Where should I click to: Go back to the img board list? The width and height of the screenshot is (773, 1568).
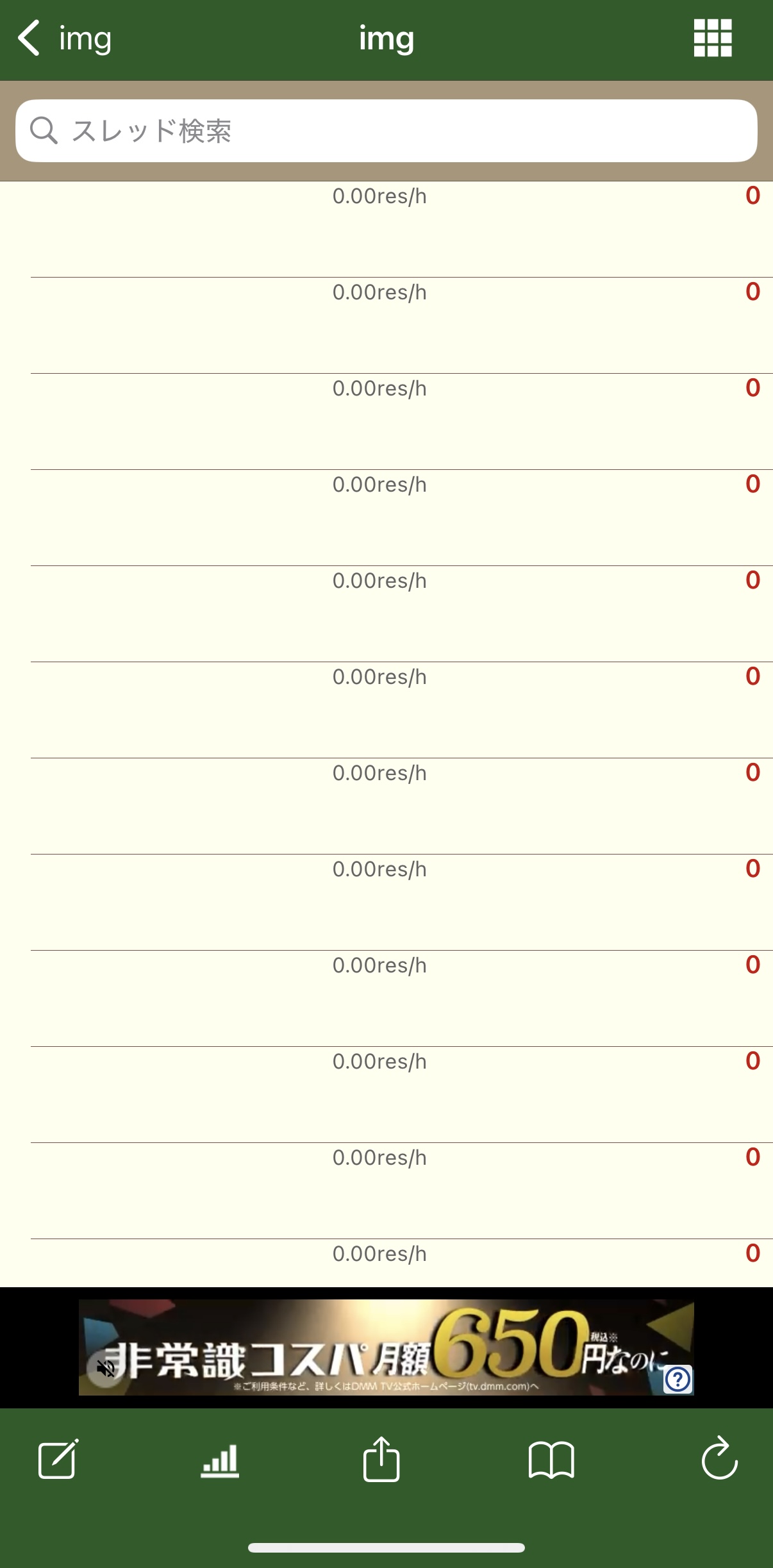coord(63,38)
